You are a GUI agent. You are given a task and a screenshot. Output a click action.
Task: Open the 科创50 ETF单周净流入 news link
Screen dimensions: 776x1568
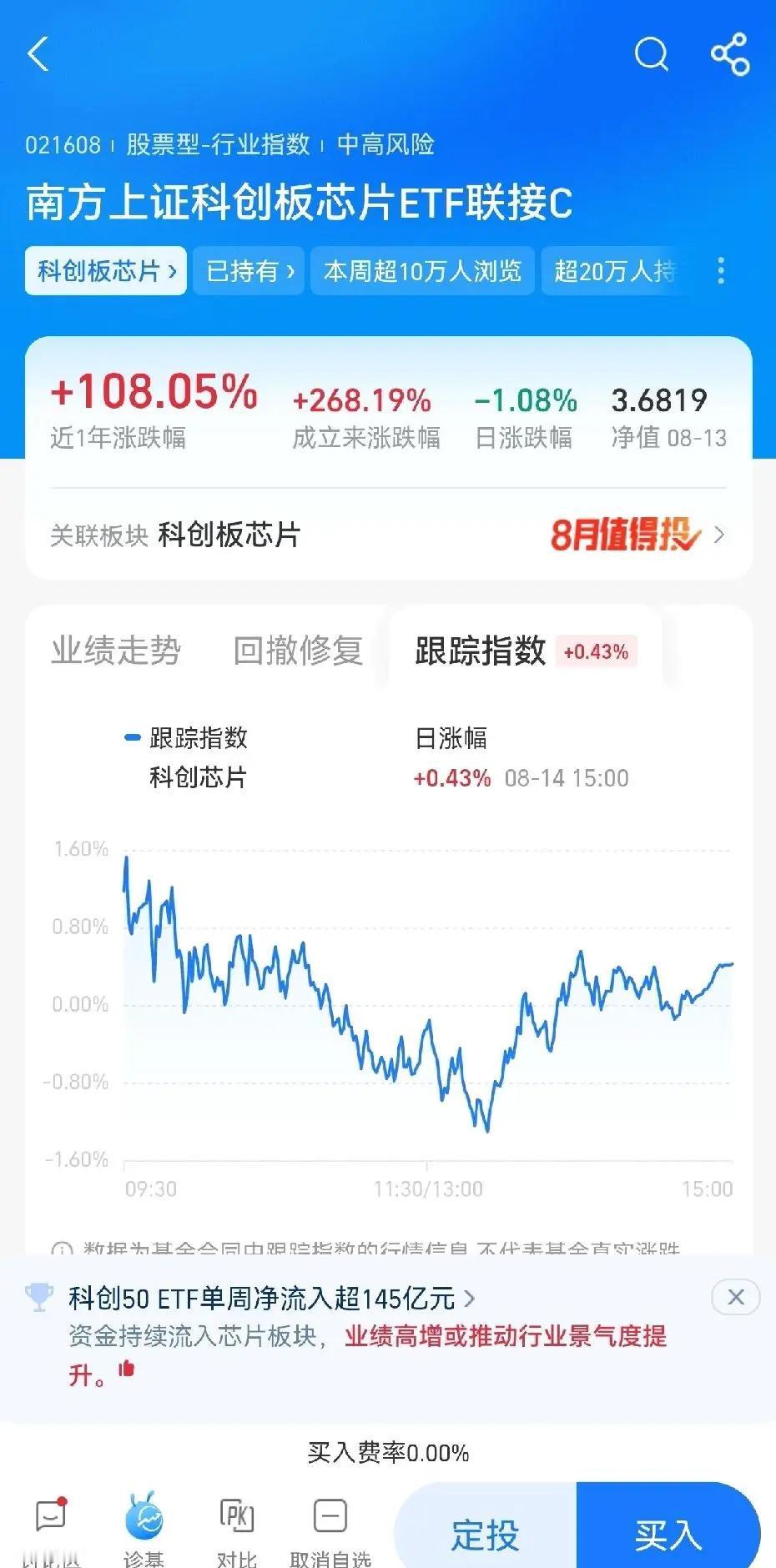271,1299
